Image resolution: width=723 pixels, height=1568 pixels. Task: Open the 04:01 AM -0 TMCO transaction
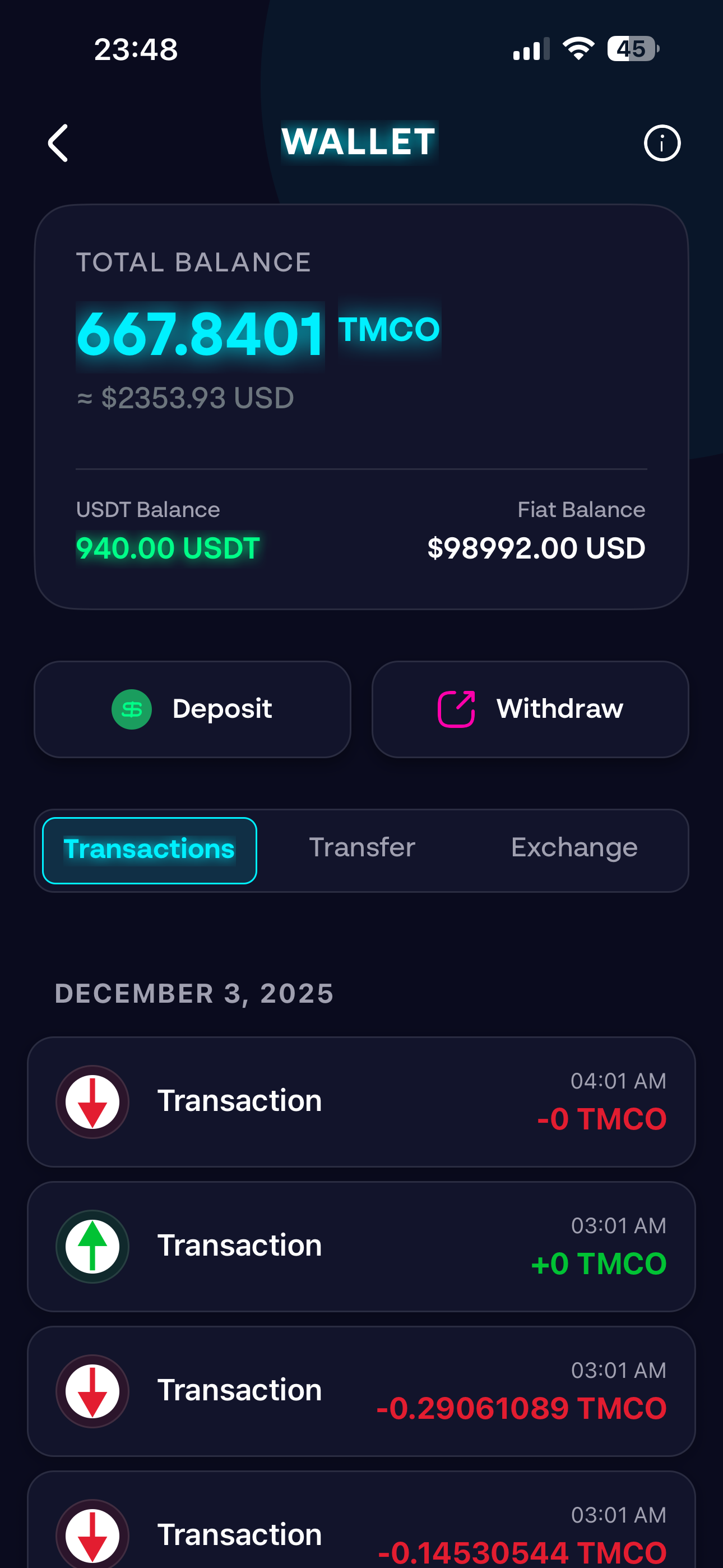pos(361,1102)
